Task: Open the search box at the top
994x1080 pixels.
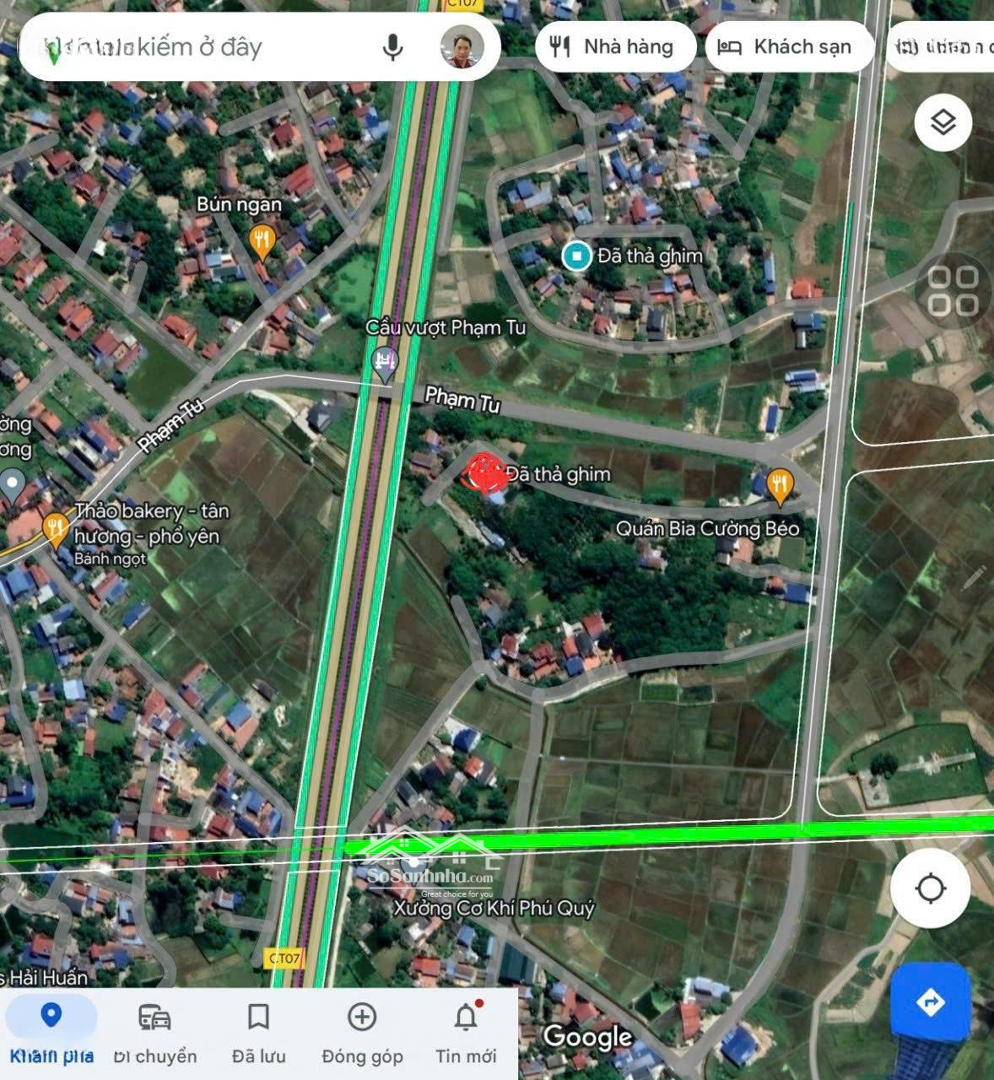Action: click(200, 47)
